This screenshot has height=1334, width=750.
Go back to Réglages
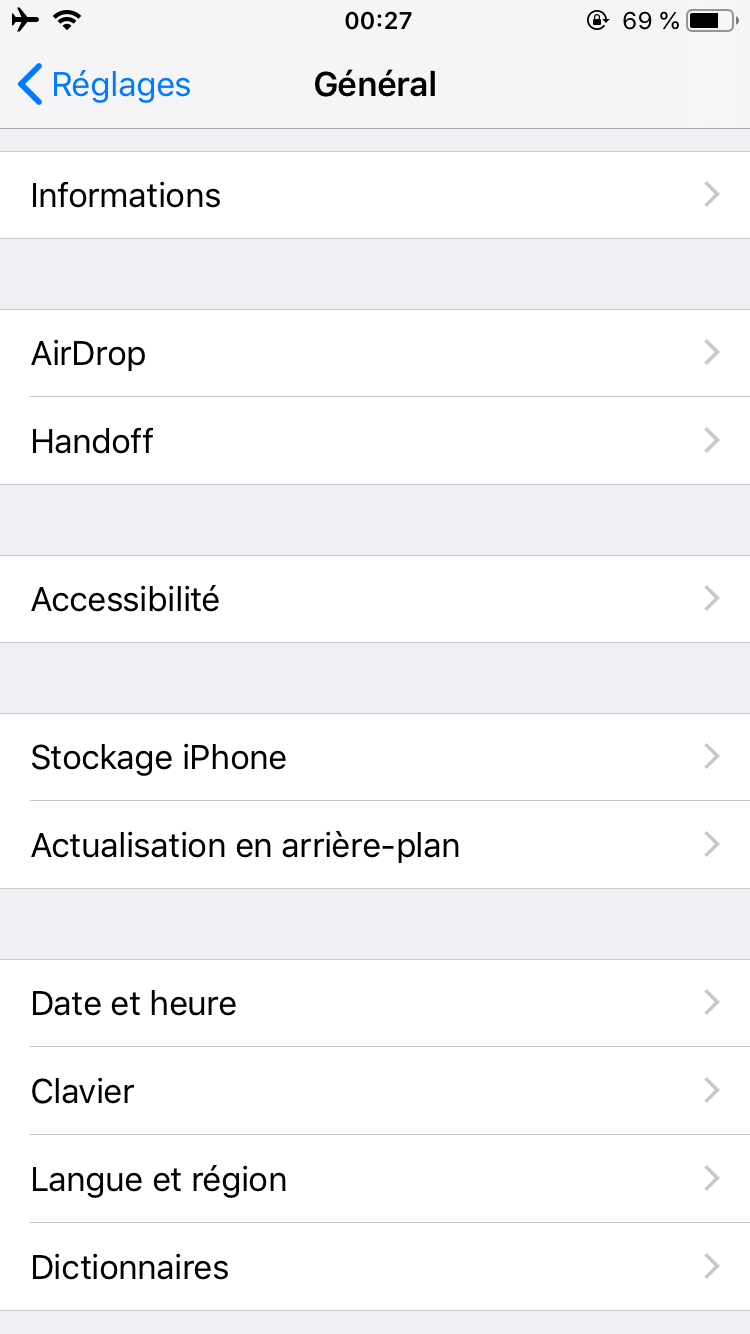(104, 85)
